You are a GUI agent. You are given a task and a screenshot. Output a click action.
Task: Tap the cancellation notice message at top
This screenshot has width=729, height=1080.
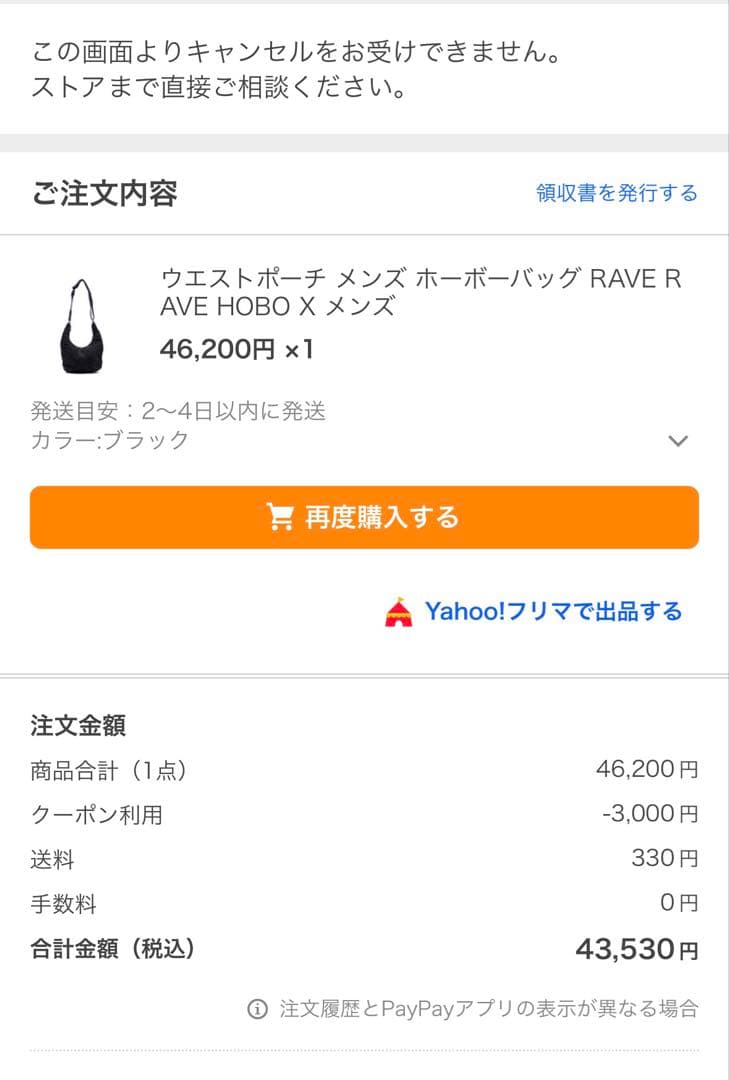(x=300, y=67)
